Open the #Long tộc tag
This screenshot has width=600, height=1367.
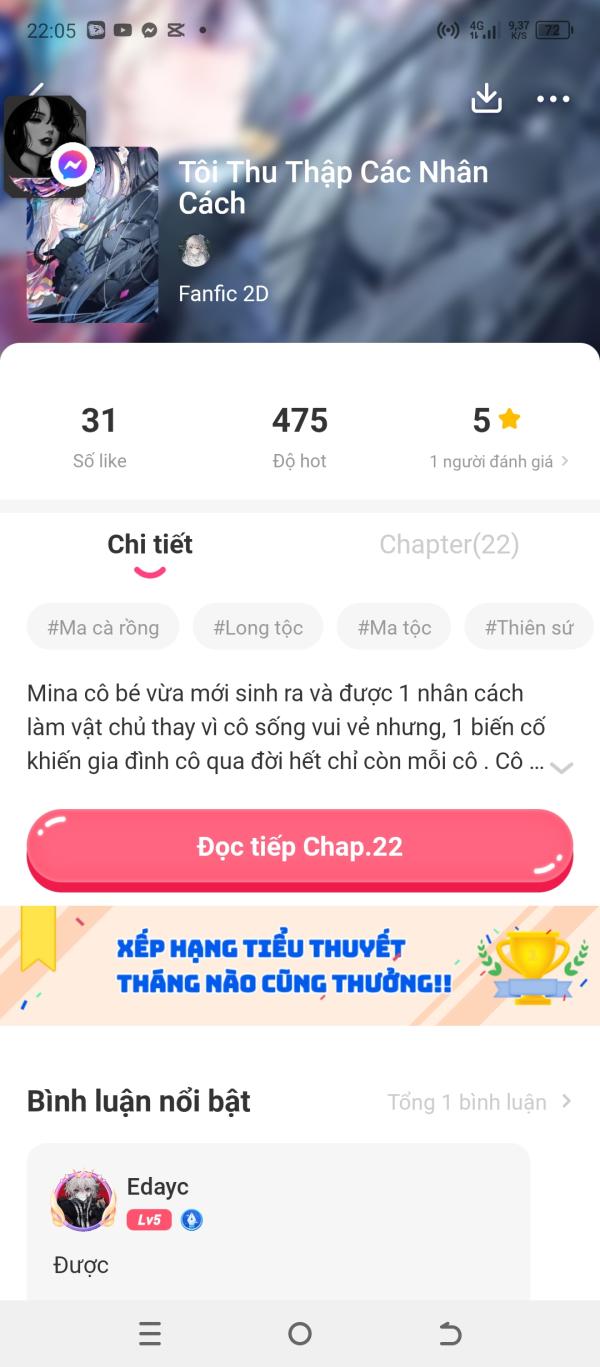(x=258, y=628)
